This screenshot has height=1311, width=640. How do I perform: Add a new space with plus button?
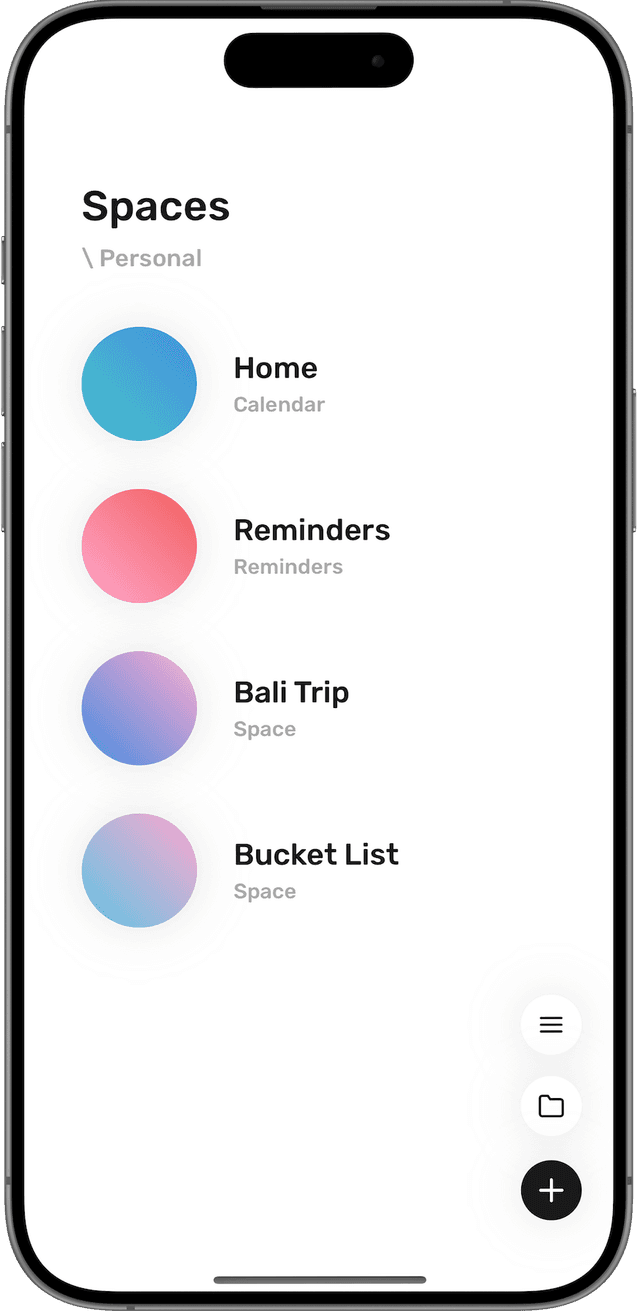click(x=551, y=1190)
